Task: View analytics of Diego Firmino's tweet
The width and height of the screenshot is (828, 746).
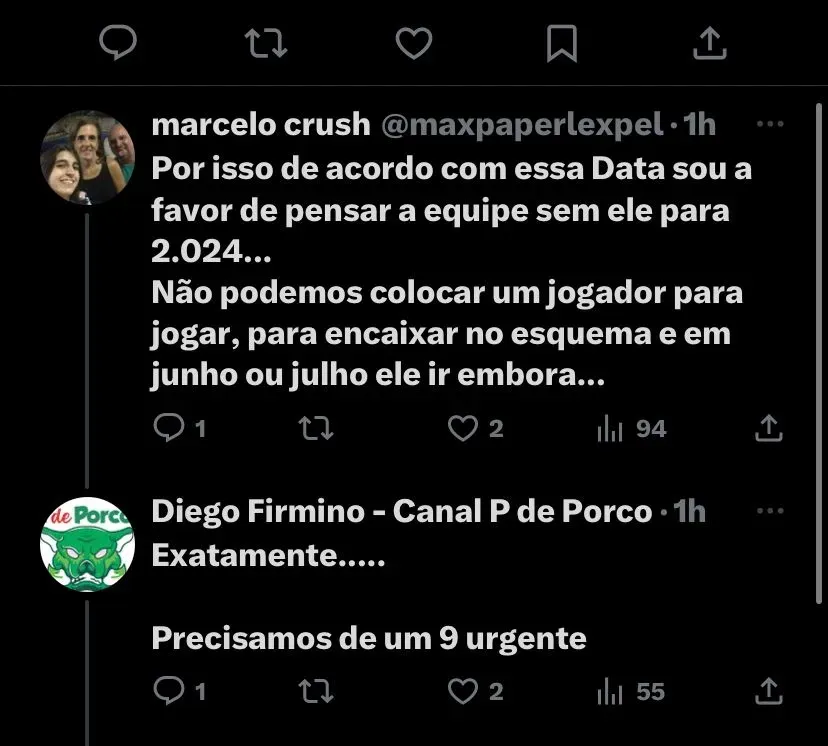Action: tap(610, 691)
